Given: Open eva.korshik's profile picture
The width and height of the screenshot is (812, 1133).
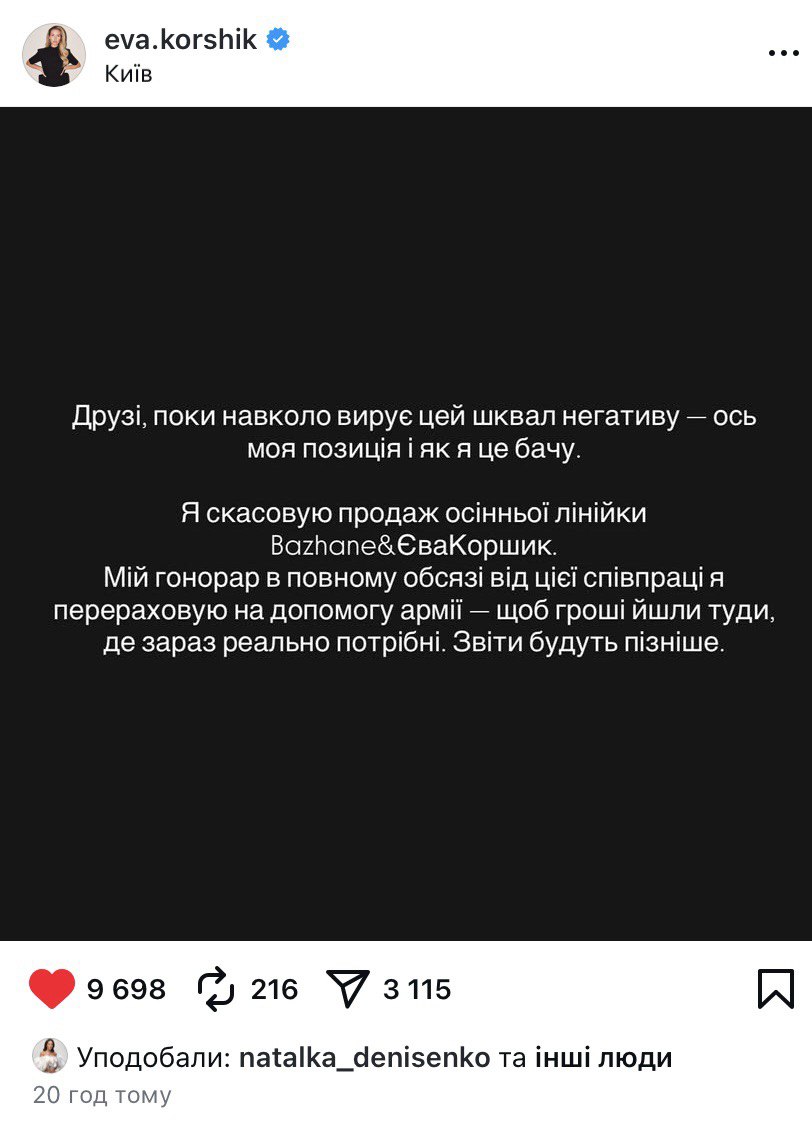Looking at the screenshot, I should coord(54,55).
